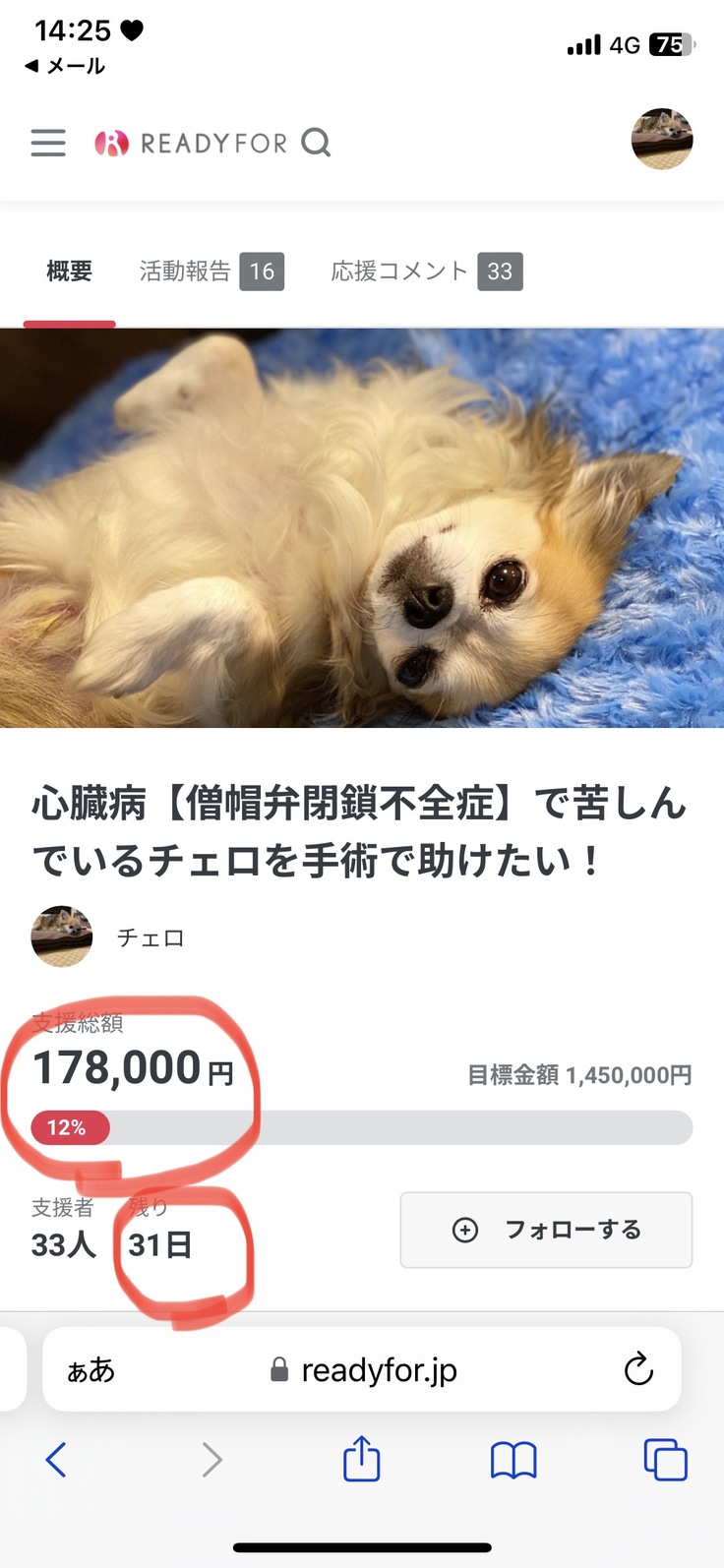Select the 概要 tab
724x1568 pixels.
69,271
